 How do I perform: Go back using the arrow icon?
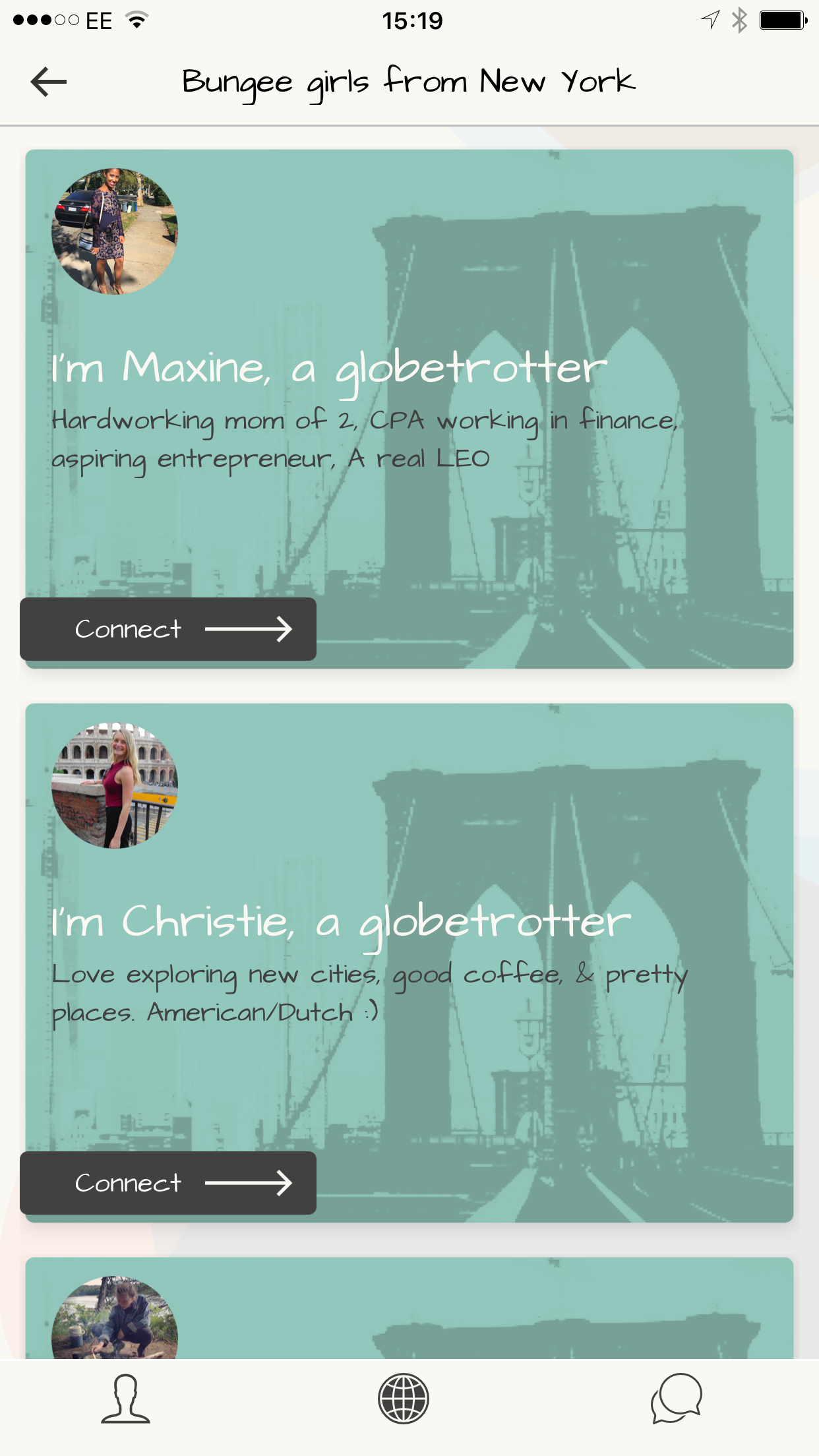point(49,82)
